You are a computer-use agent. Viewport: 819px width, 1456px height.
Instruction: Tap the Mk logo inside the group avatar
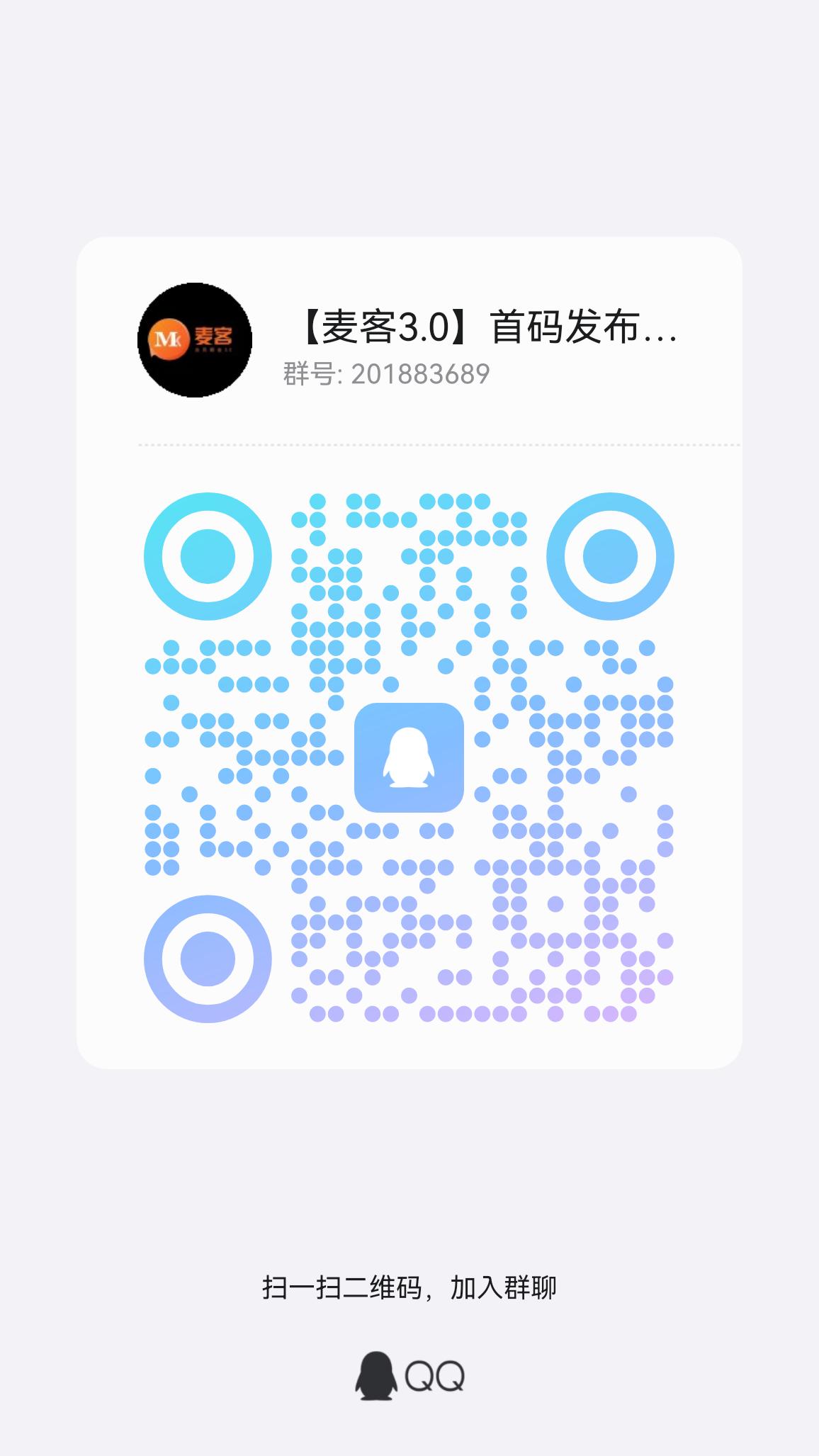coord(171,338)
